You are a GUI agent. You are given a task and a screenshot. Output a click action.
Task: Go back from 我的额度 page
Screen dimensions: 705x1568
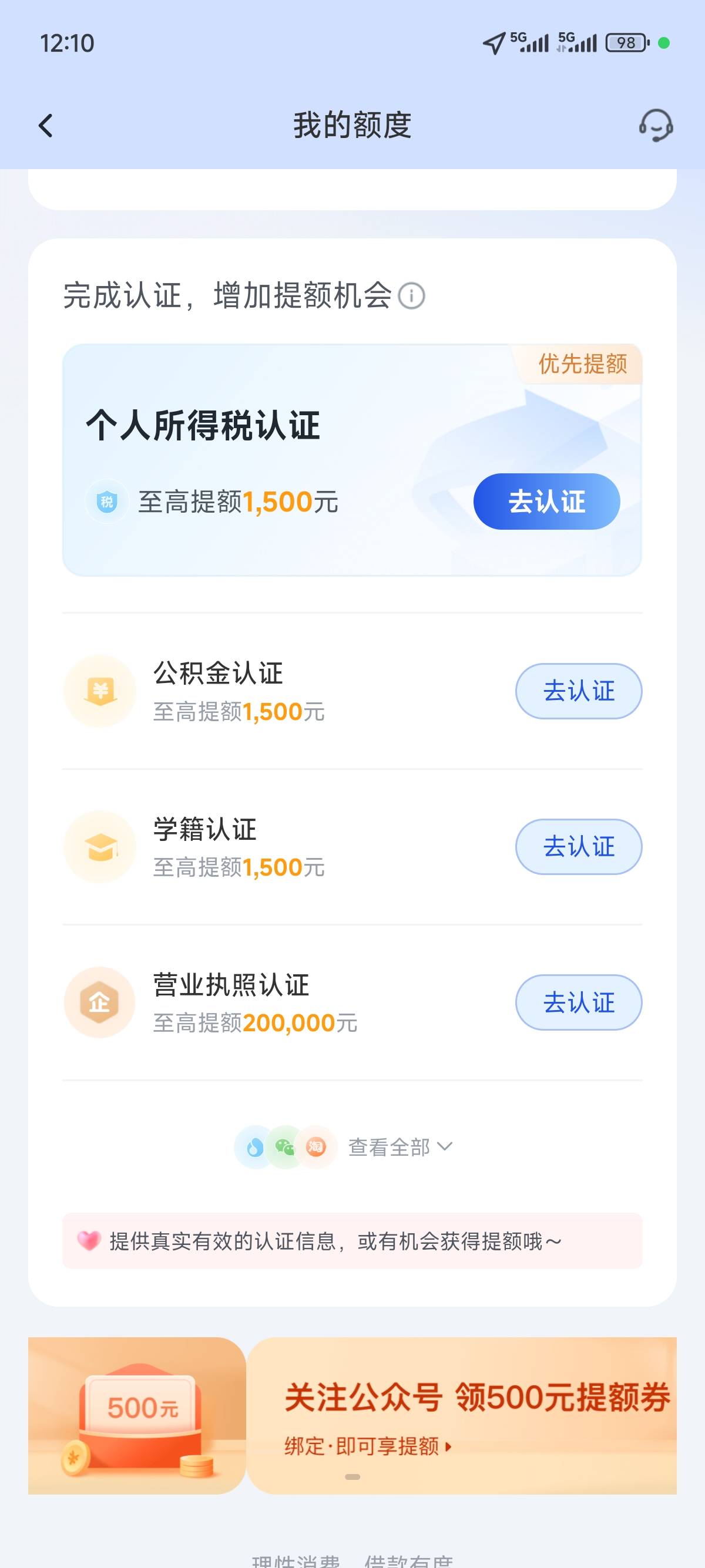46,126
